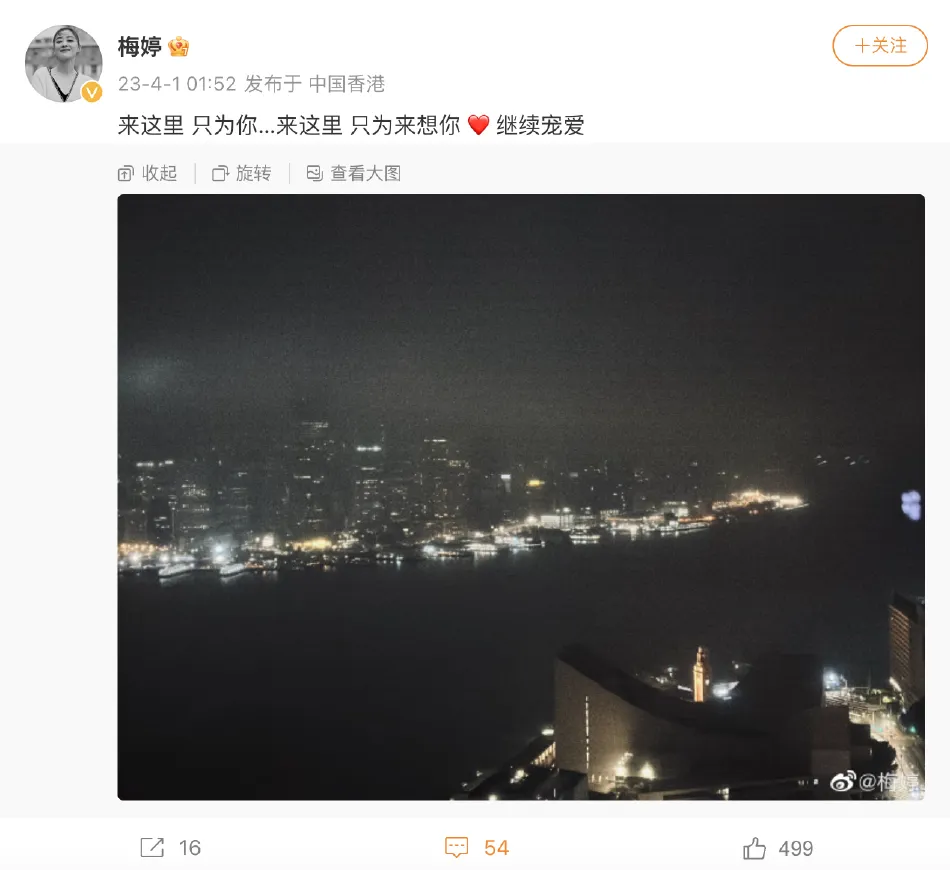Image resolution: width=950 pixels, height=870 pixels.
Task: Open 梅婷's profile avatar
Action: coord(63,64)
